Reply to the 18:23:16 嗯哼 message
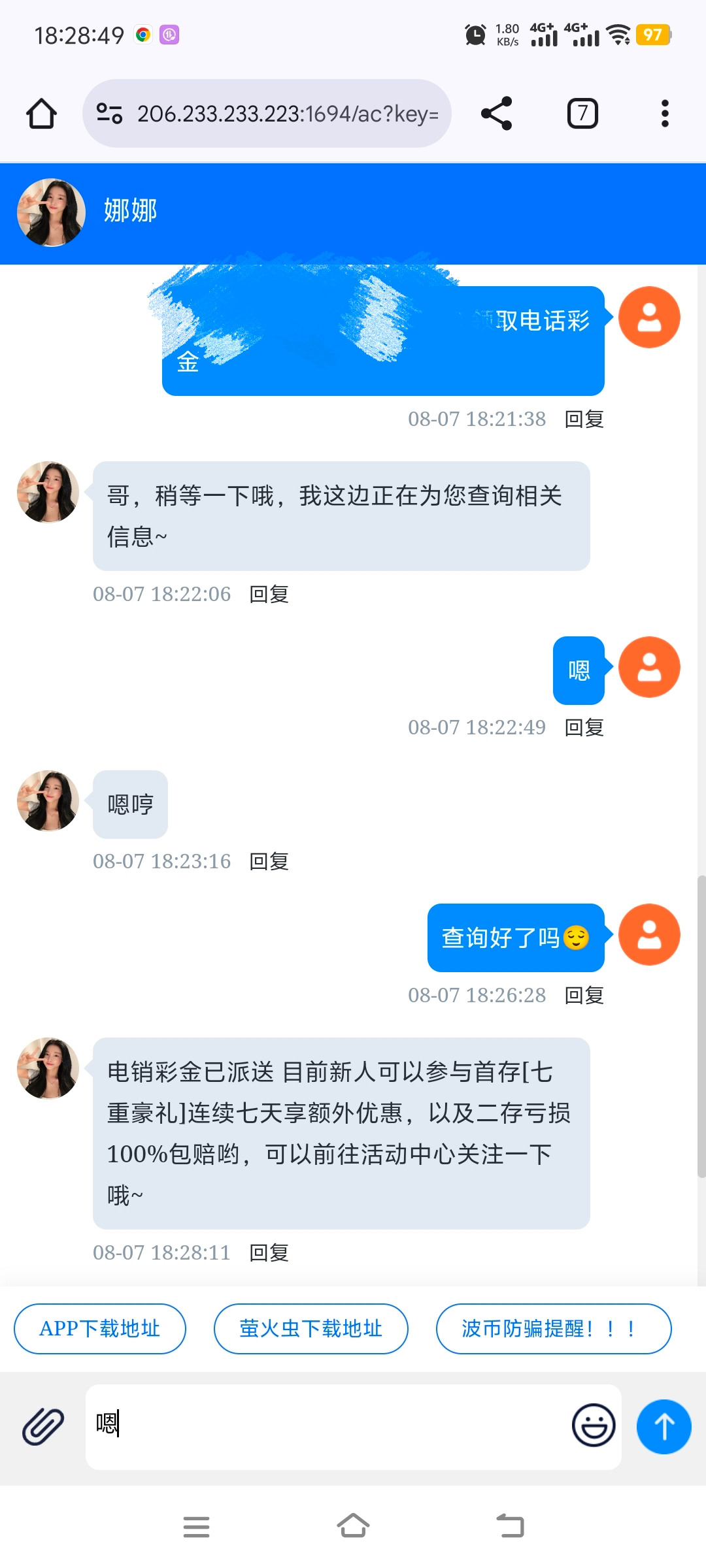This screenshot has height=1568, width=706. pos(269,861)
